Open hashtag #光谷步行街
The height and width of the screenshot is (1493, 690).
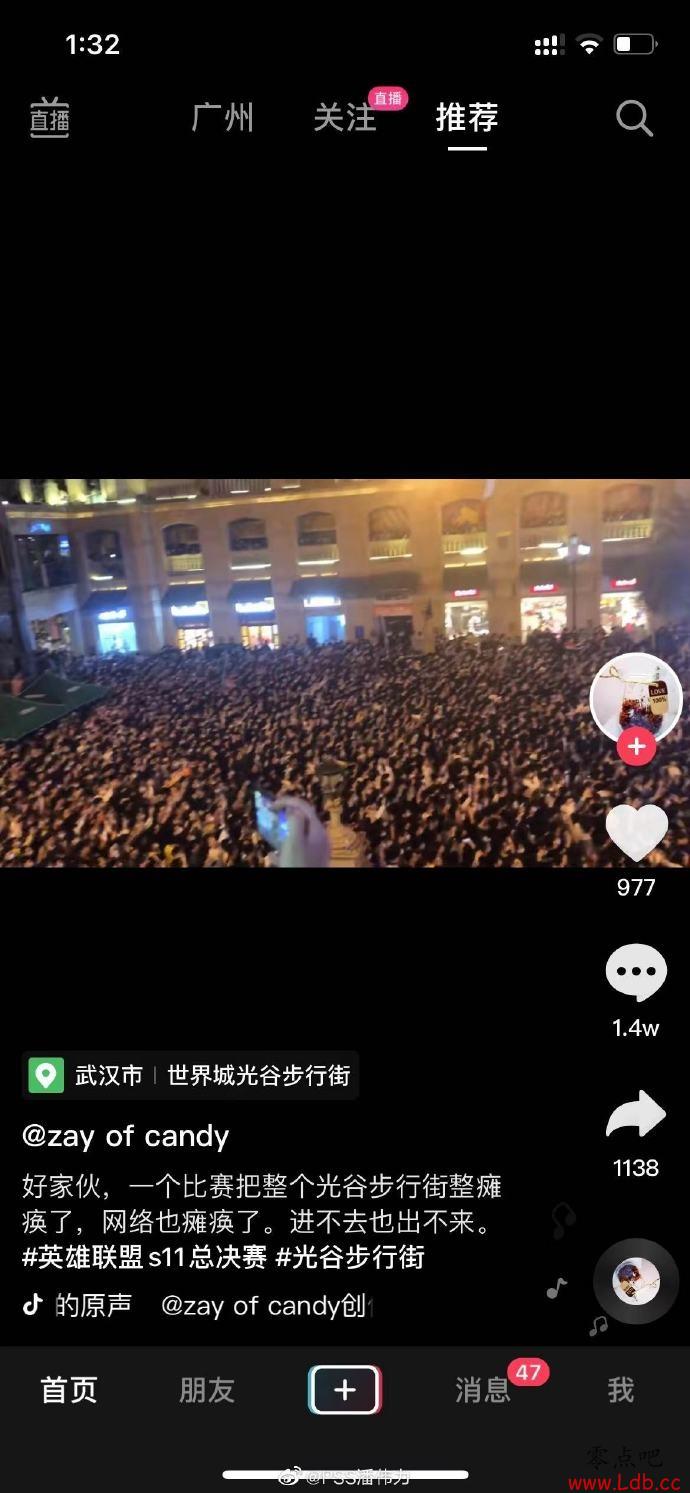[x=350, y=1257]
